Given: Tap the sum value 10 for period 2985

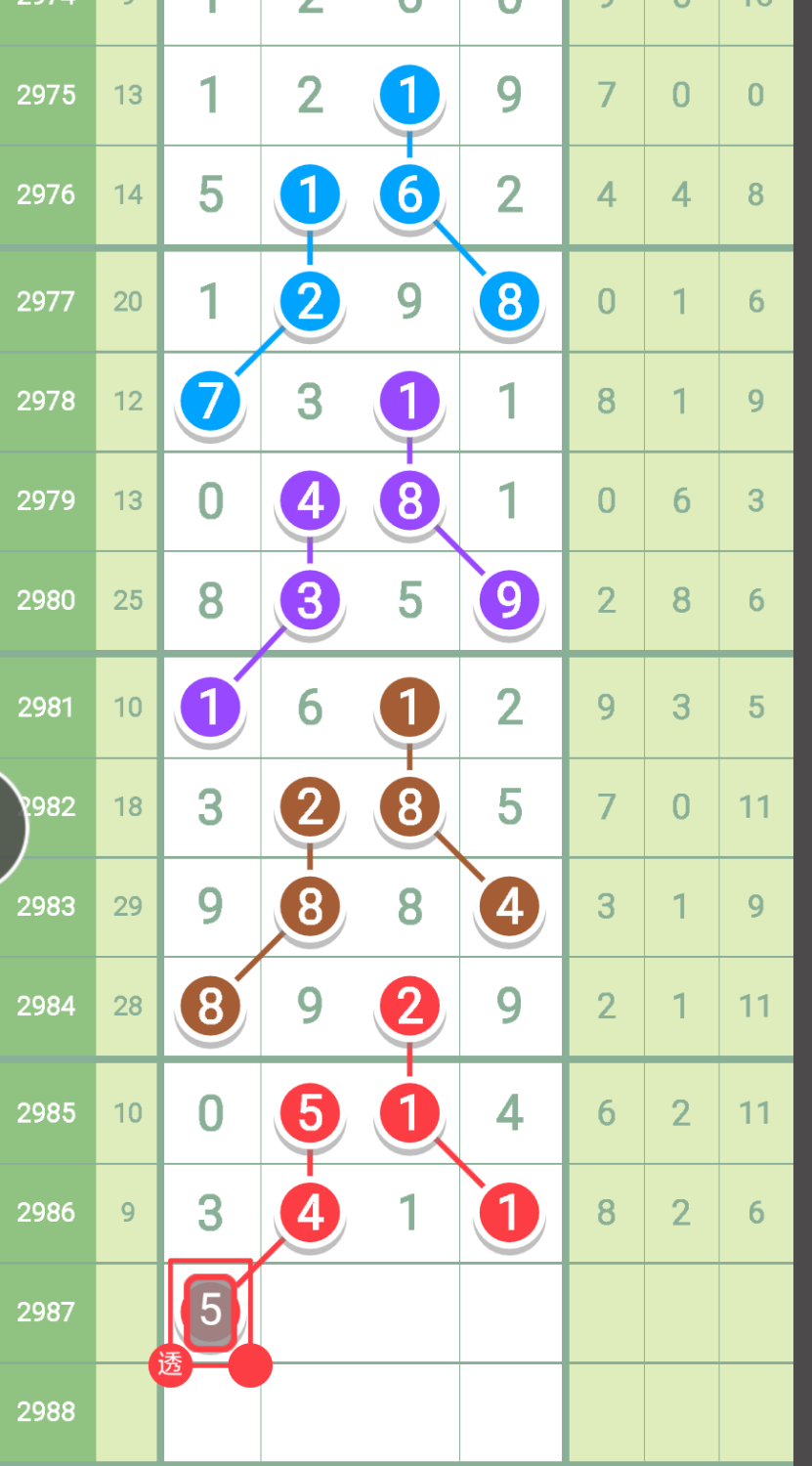Looking at the screenshot, I should pos(127,1112).
